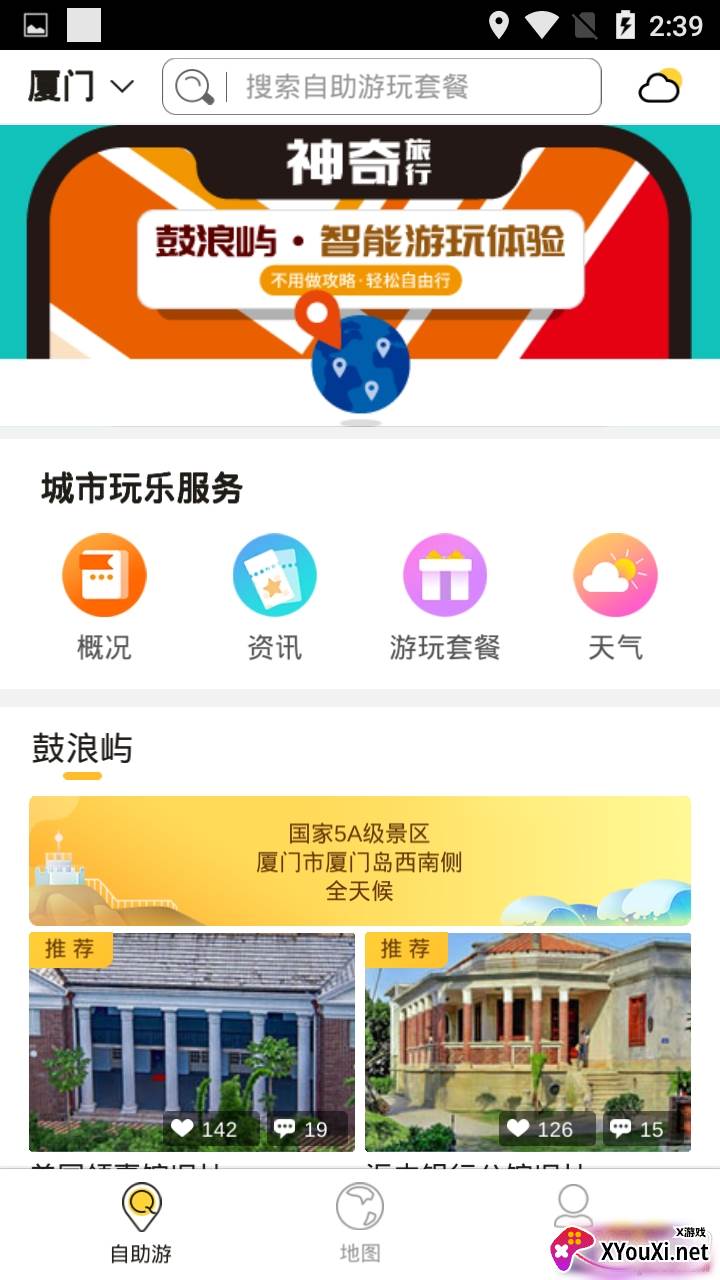
Task: Tap the 搜索自助游玩套餐 search box
Action: (382, 87)
